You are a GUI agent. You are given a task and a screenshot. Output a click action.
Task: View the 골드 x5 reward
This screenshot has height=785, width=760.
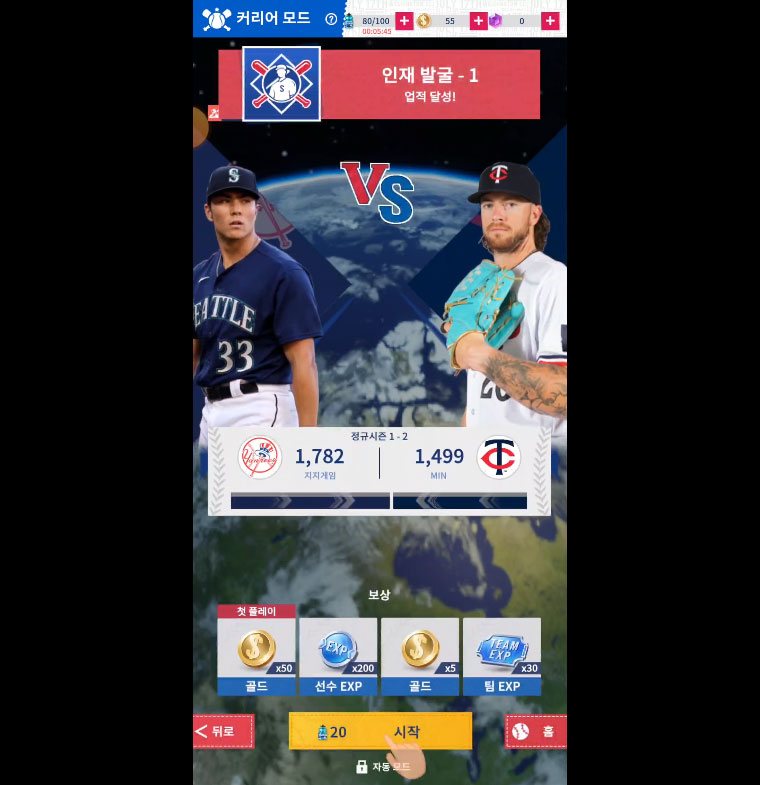tap(420, 655)
